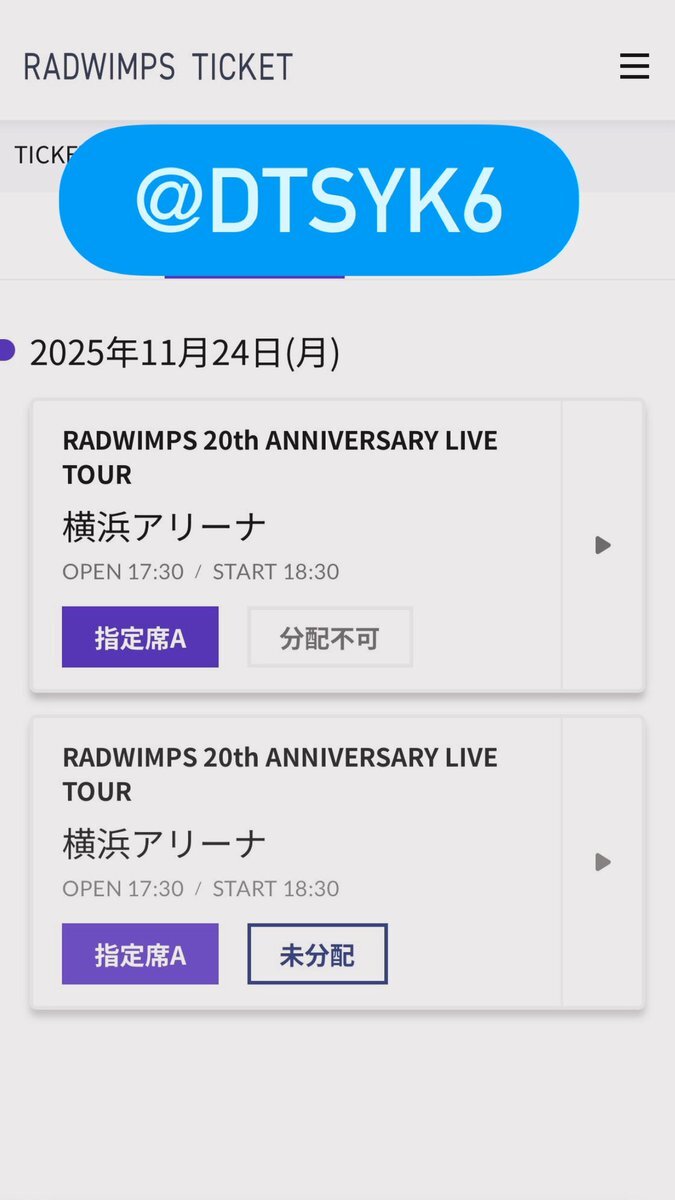Tap the arrow on the 未分配 ticket

click(603, 862)
